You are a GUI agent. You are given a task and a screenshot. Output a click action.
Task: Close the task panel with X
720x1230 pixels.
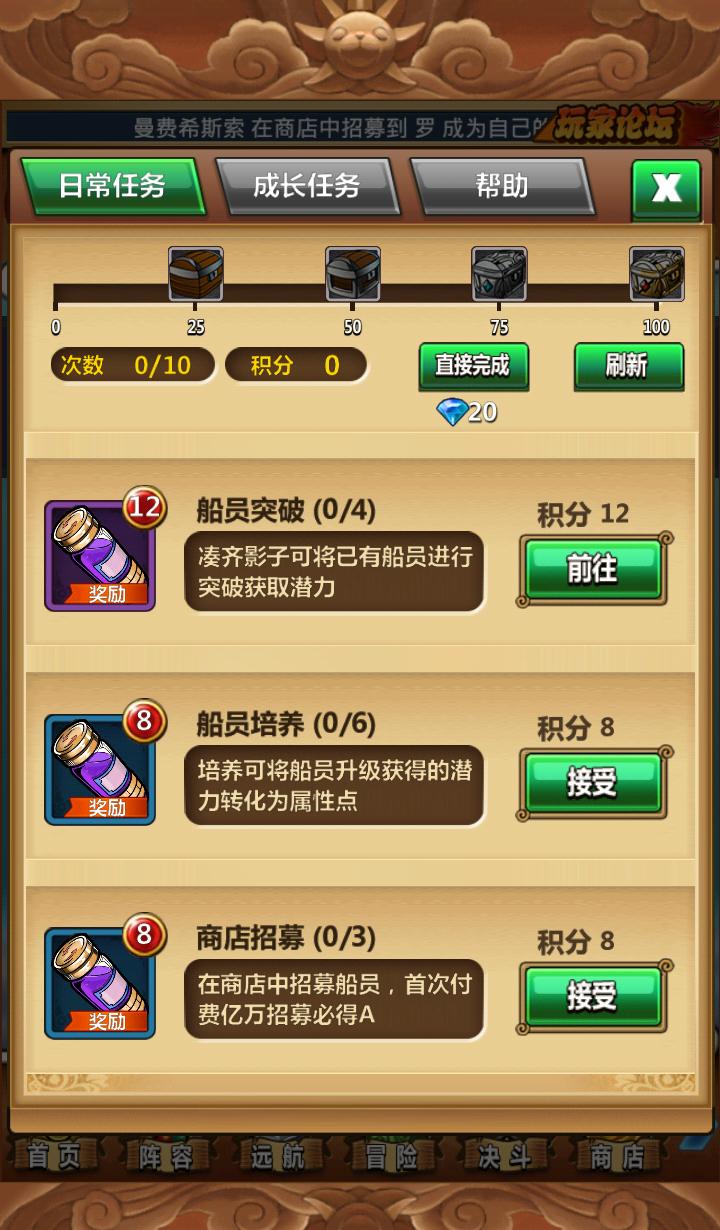pyautogui.click(x=666, y=188)
